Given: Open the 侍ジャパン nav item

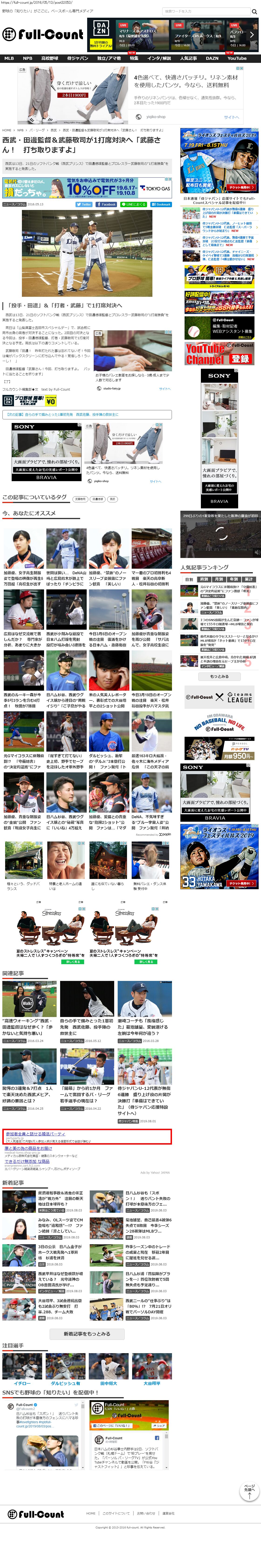Looking at the screenshot, I should (x=77, y=58).
